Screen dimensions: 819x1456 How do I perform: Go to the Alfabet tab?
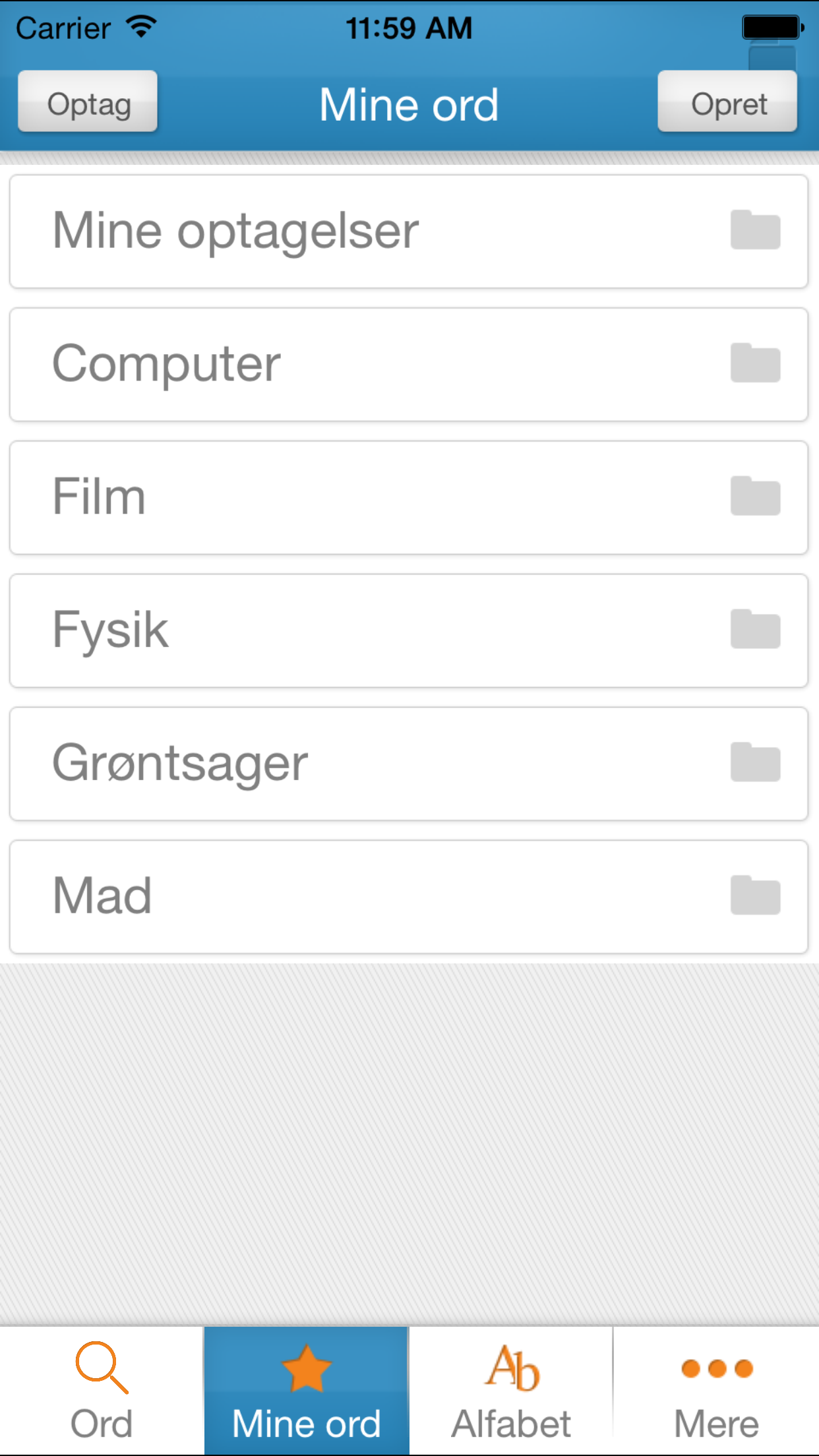point(511,1391)
